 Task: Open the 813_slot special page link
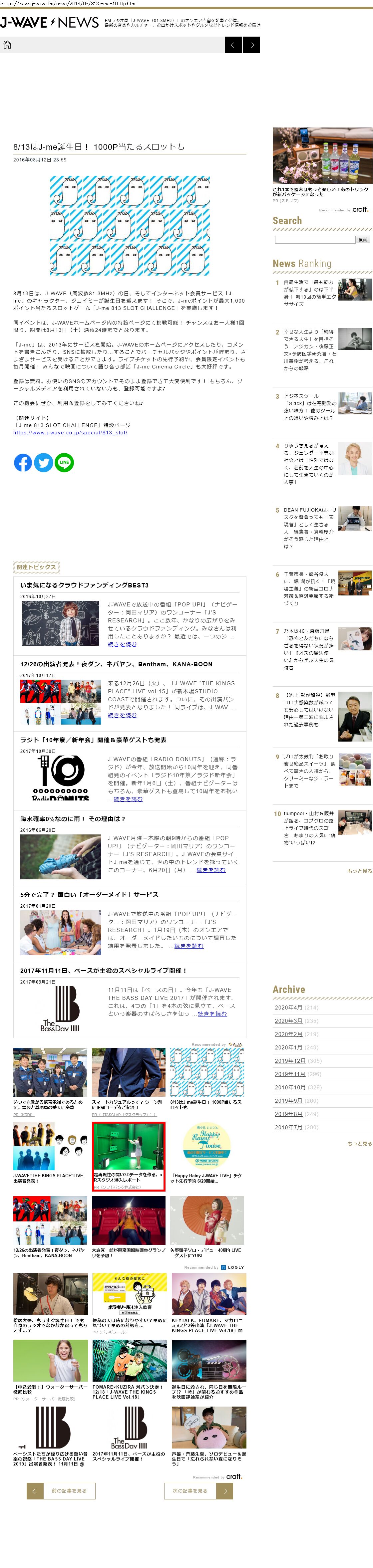pos(70,433)
